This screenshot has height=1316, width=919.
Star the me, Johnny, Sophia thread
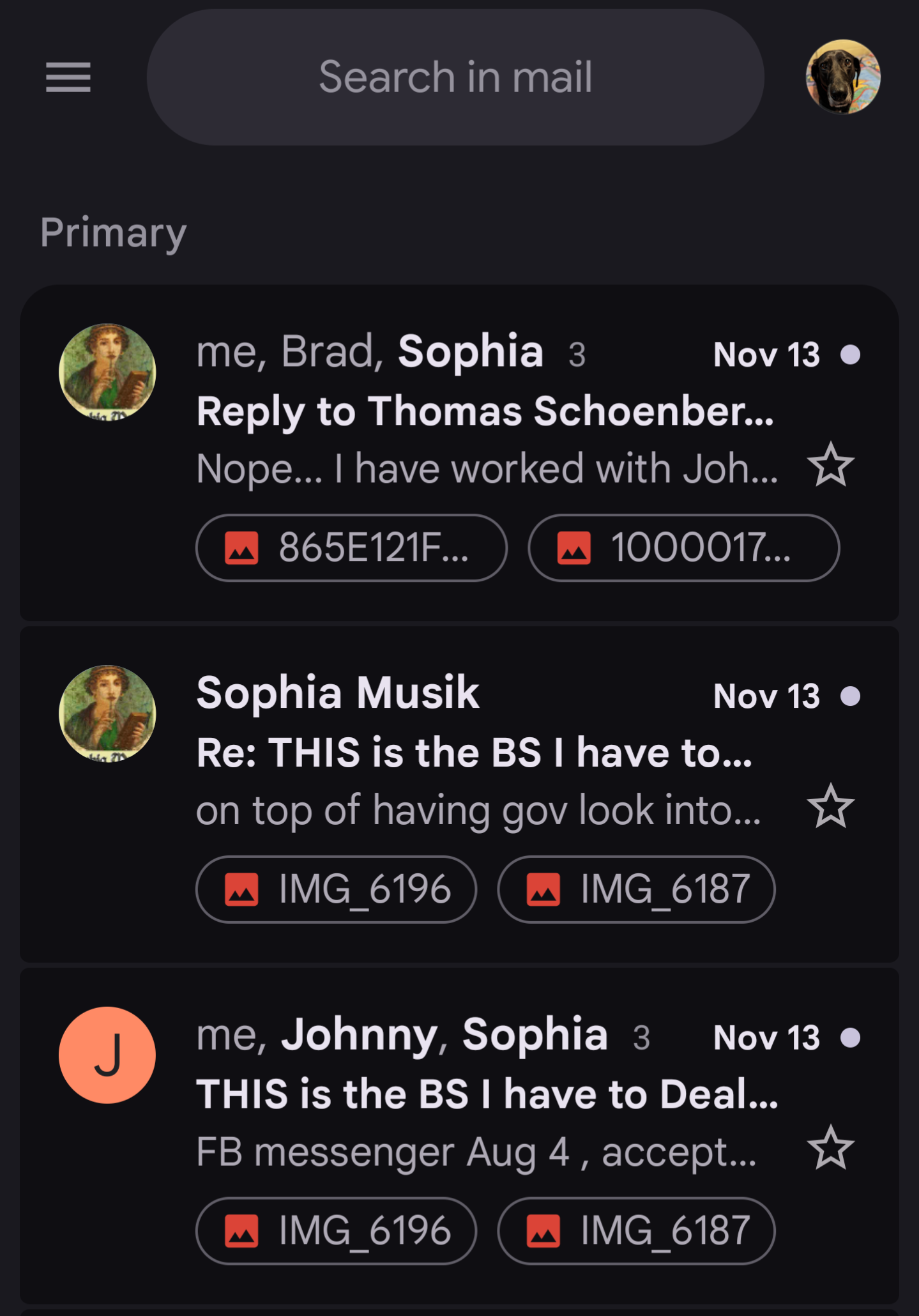(x=830, y=1149)
